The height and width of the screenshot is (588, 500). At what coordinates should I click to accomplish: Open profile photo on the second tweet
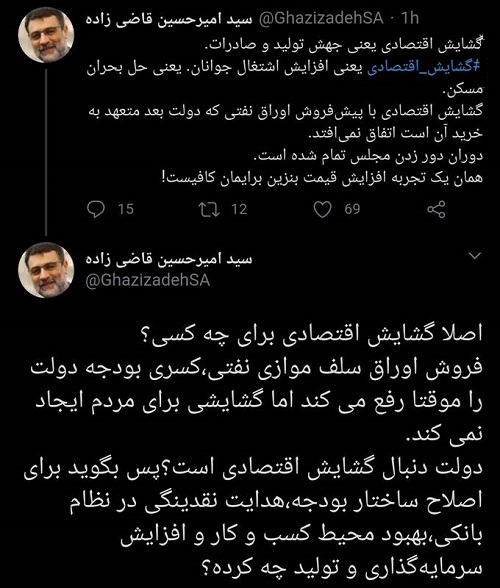[x=46, y=270]
